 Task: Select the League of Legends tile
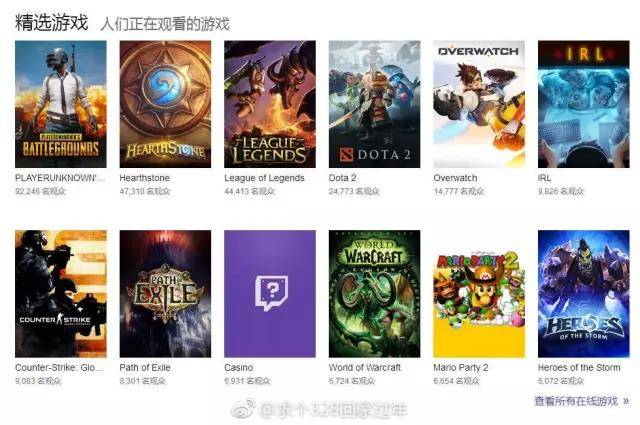click(270, 103)
